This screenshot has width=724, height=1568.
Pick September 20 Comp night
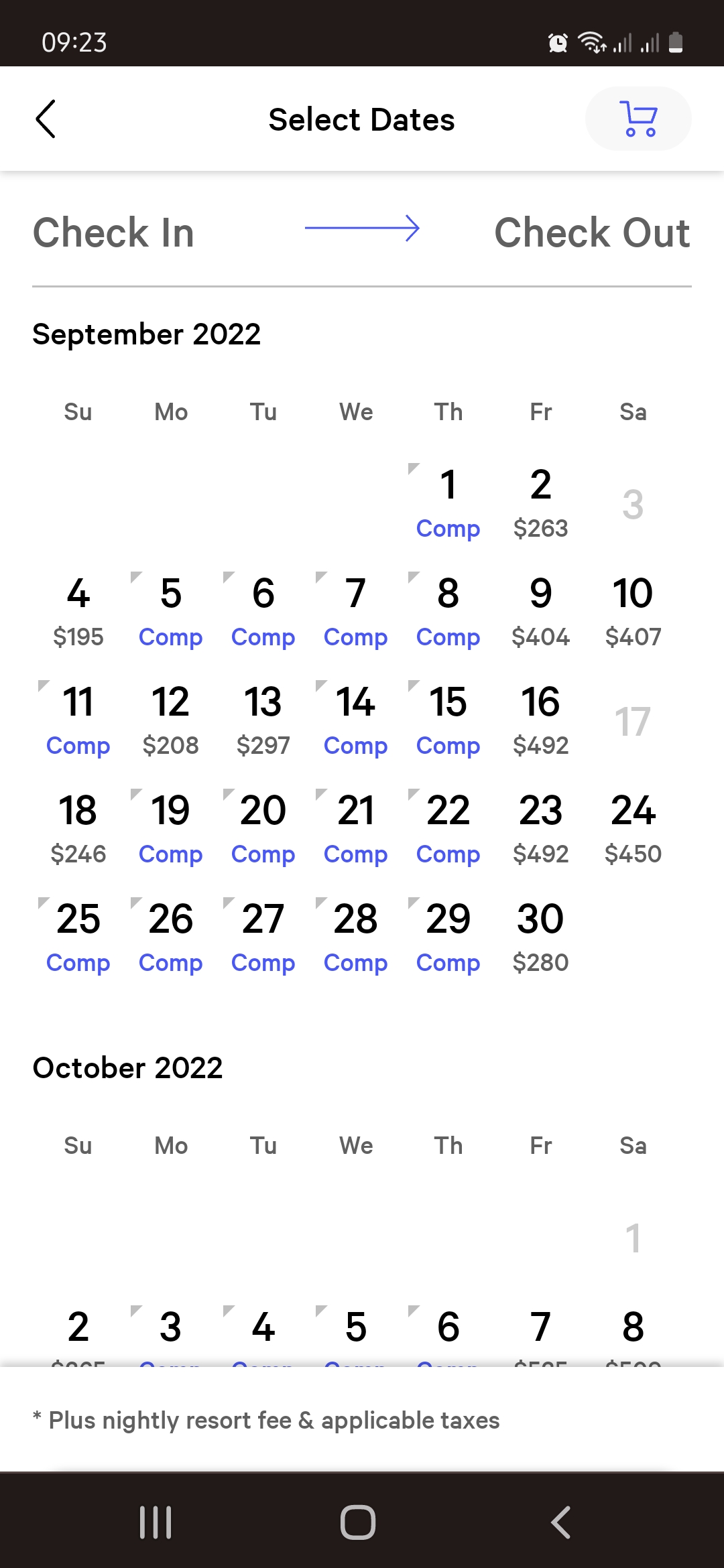point(263,828)
